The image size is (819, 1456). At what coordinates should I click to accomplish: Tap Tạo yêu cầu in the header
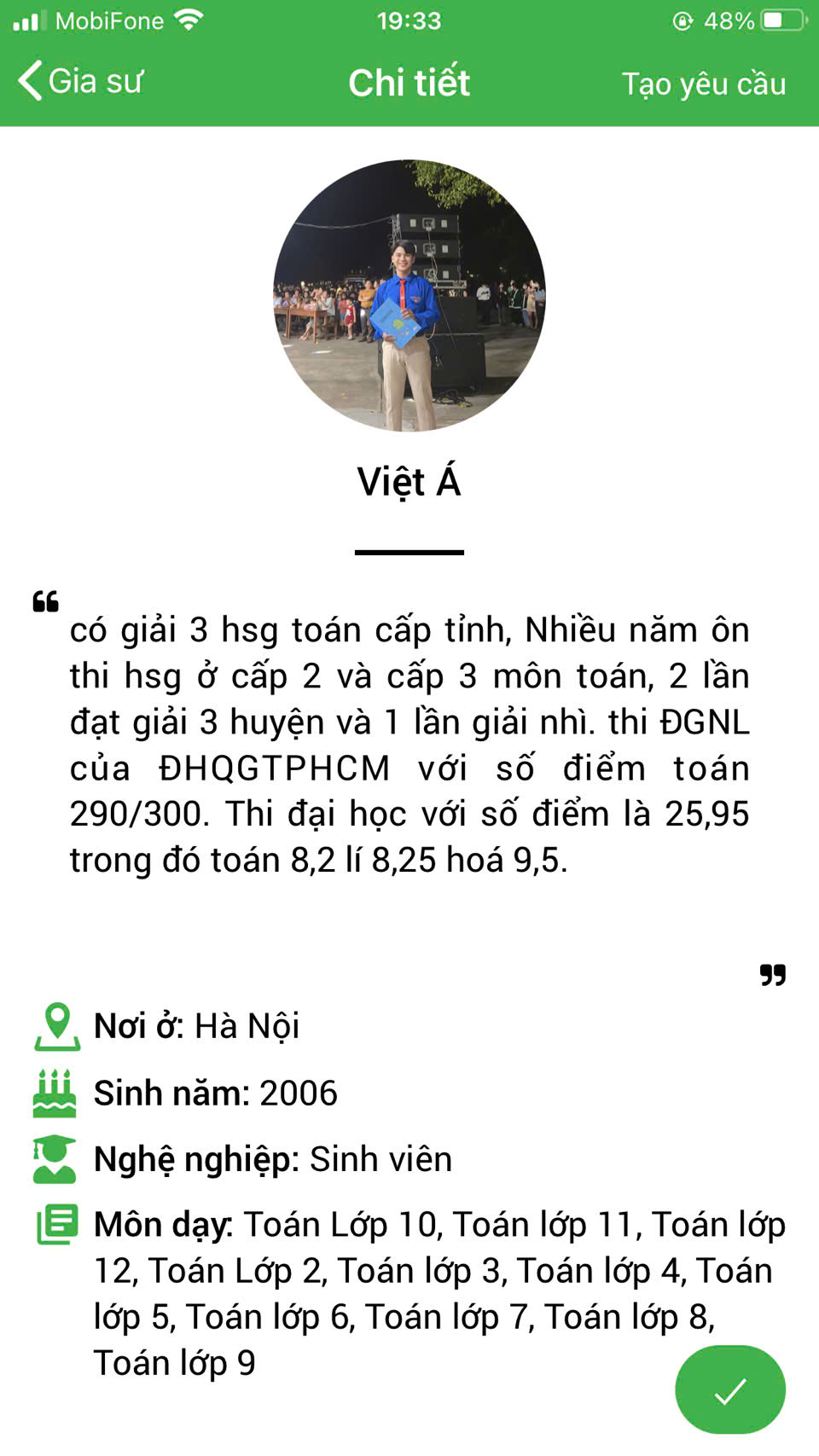(703, 84)
